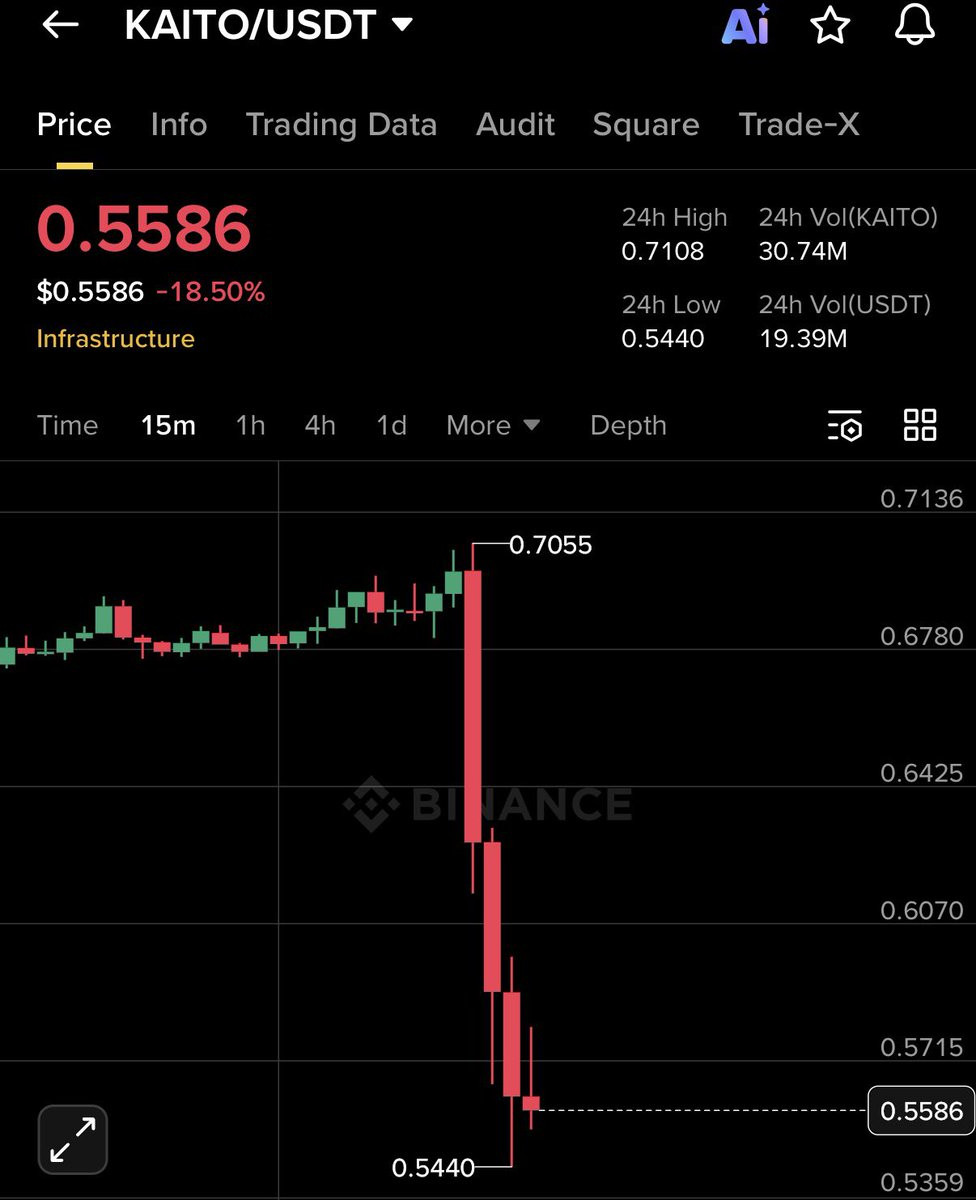Switch to the Square tab
This screenshot has height=1200, width=976.
[x=646, y=125]
